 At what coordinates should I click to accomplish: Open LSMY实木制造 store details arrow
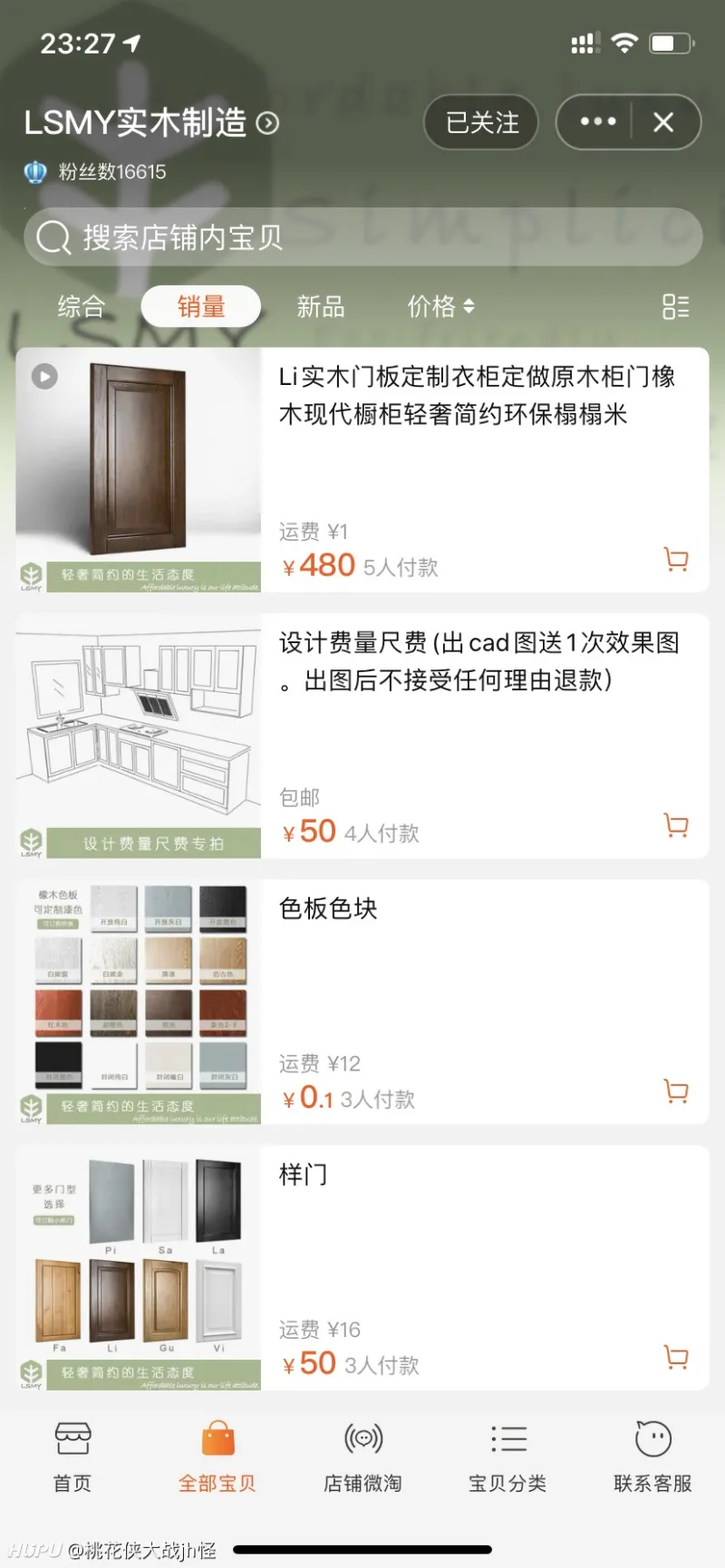pyautogui.click(x=267, y=122)
